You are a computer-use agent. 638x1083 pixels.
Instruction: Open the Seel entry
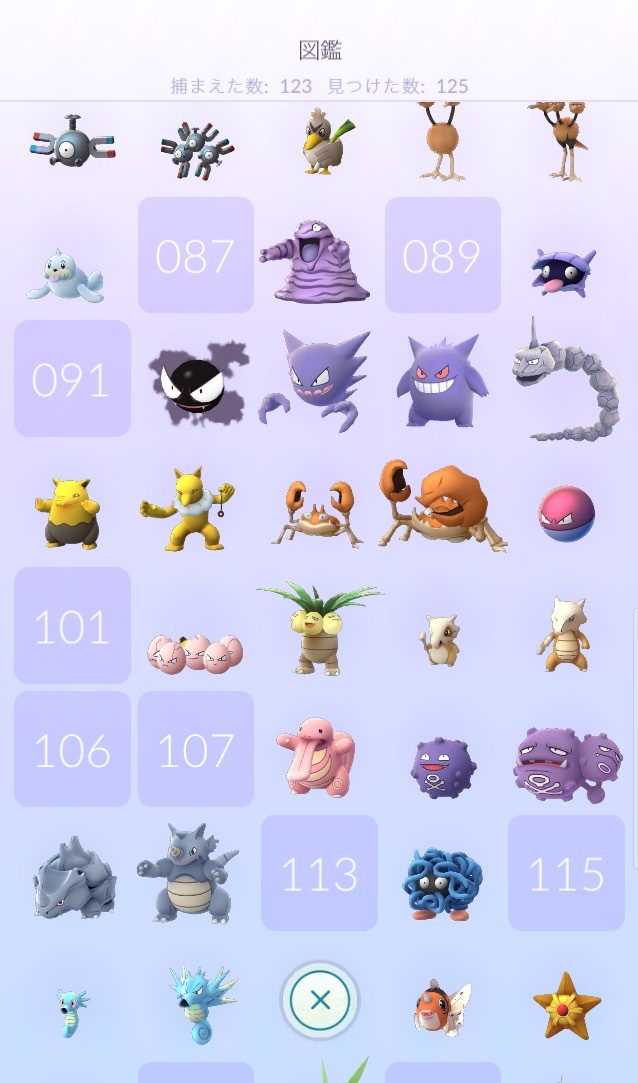(64, 275)
